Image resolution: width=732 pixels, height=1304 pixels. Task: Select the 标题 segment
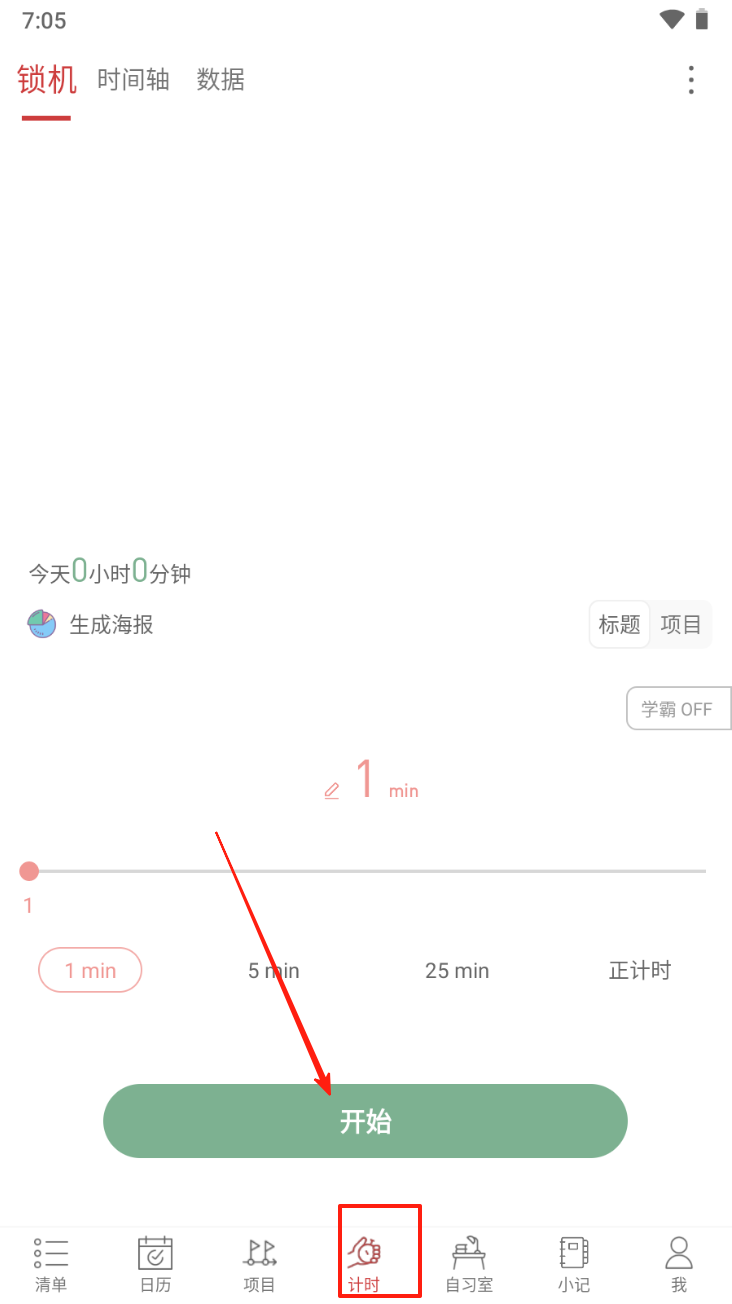pos(619,625)
